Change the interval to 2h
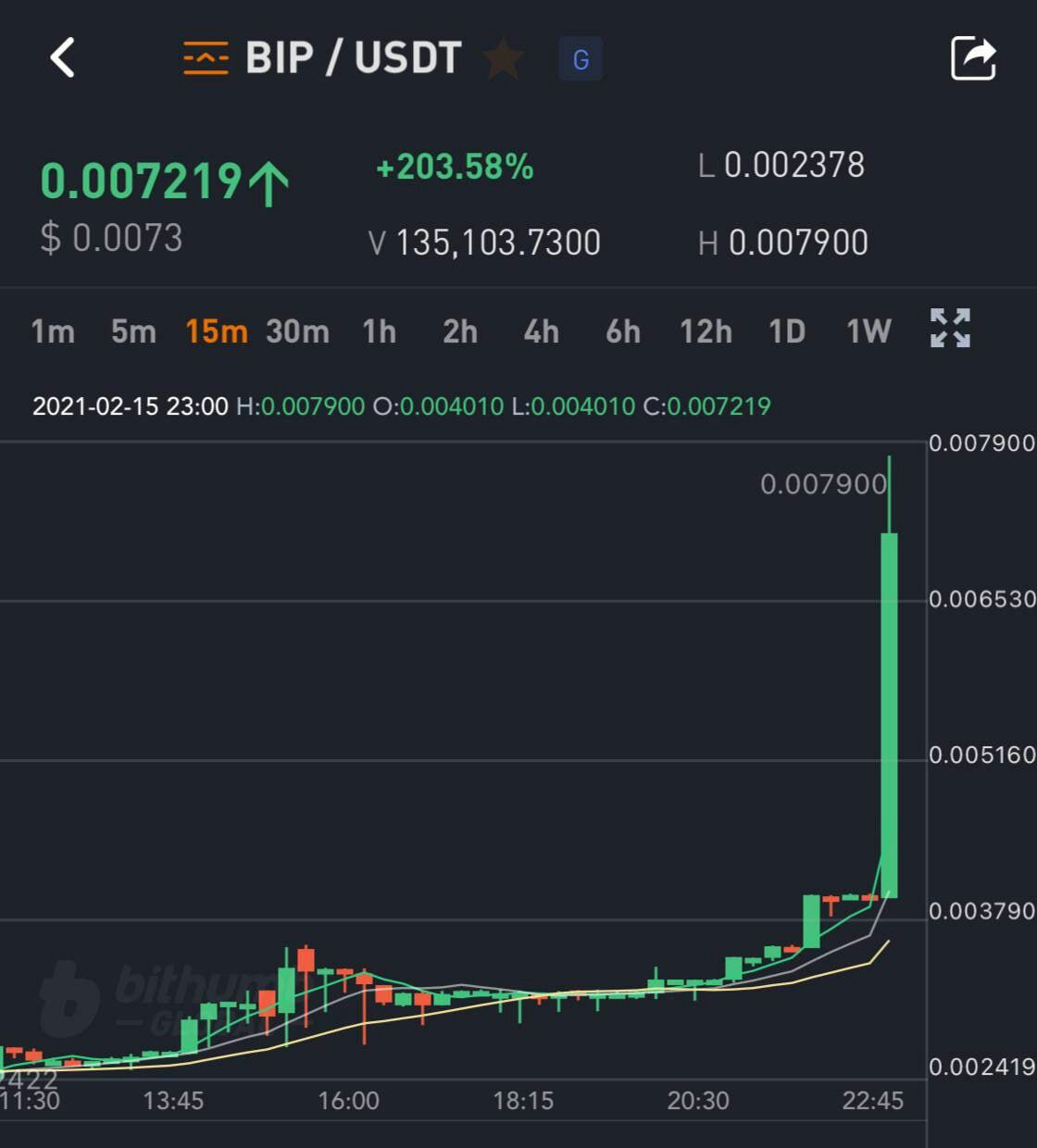 [x=460, y=331]
